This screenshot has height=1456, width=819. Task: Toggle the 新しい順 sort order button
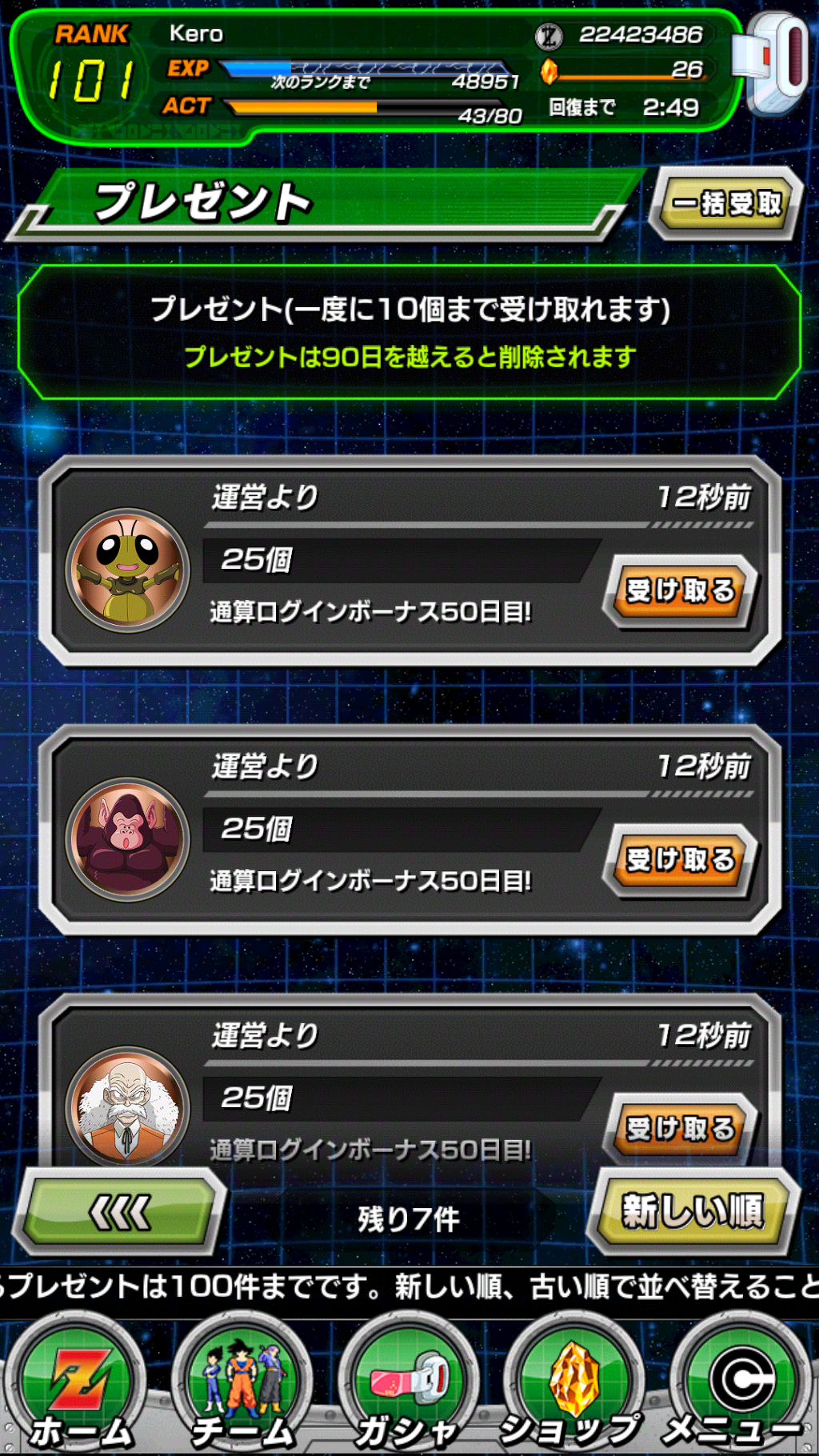pos(693,1211)
